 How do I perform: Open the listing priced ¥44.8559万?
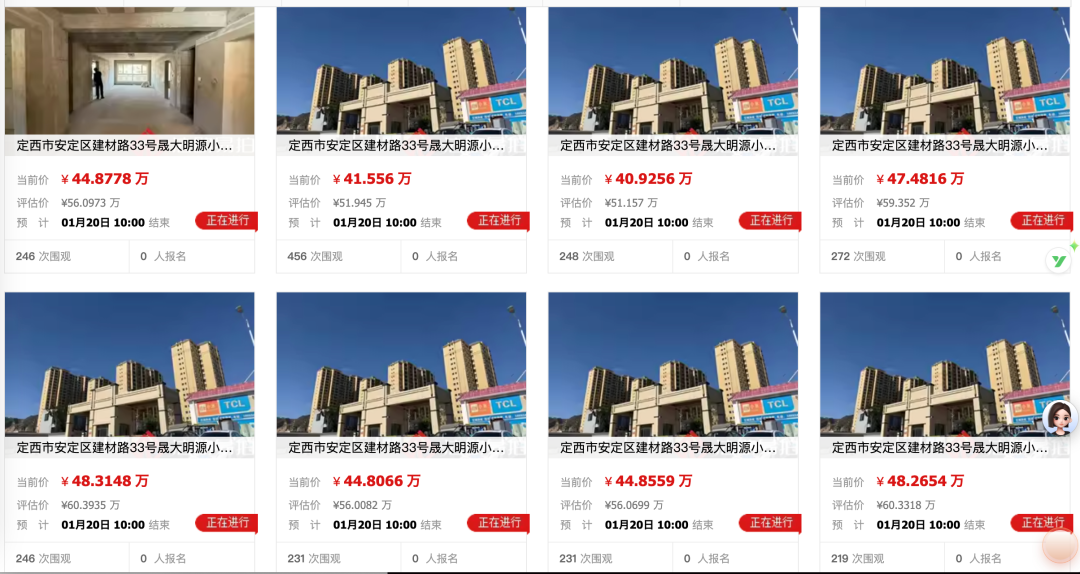tap(668, 448)
